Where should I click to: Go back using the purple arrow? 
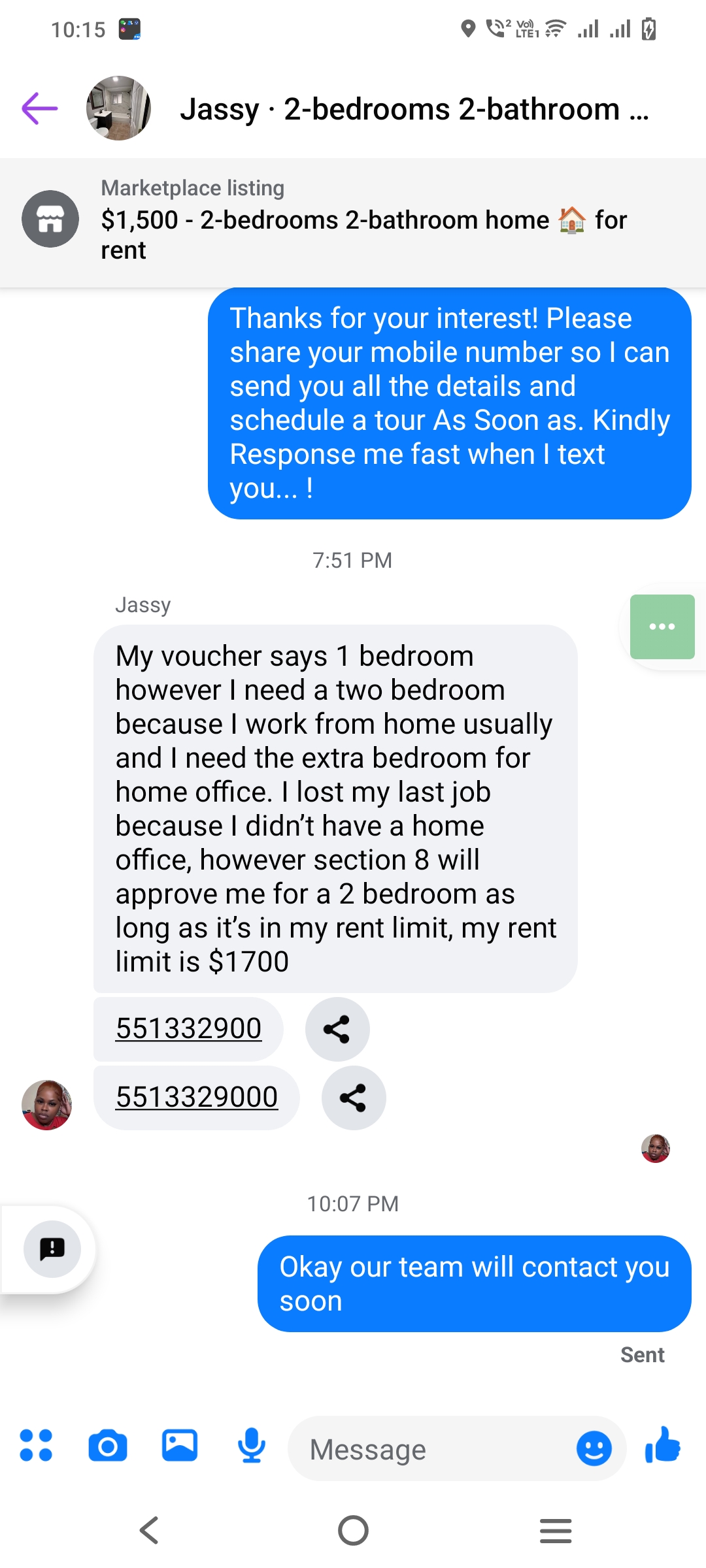pyautogui.click(x=40, y=108)
